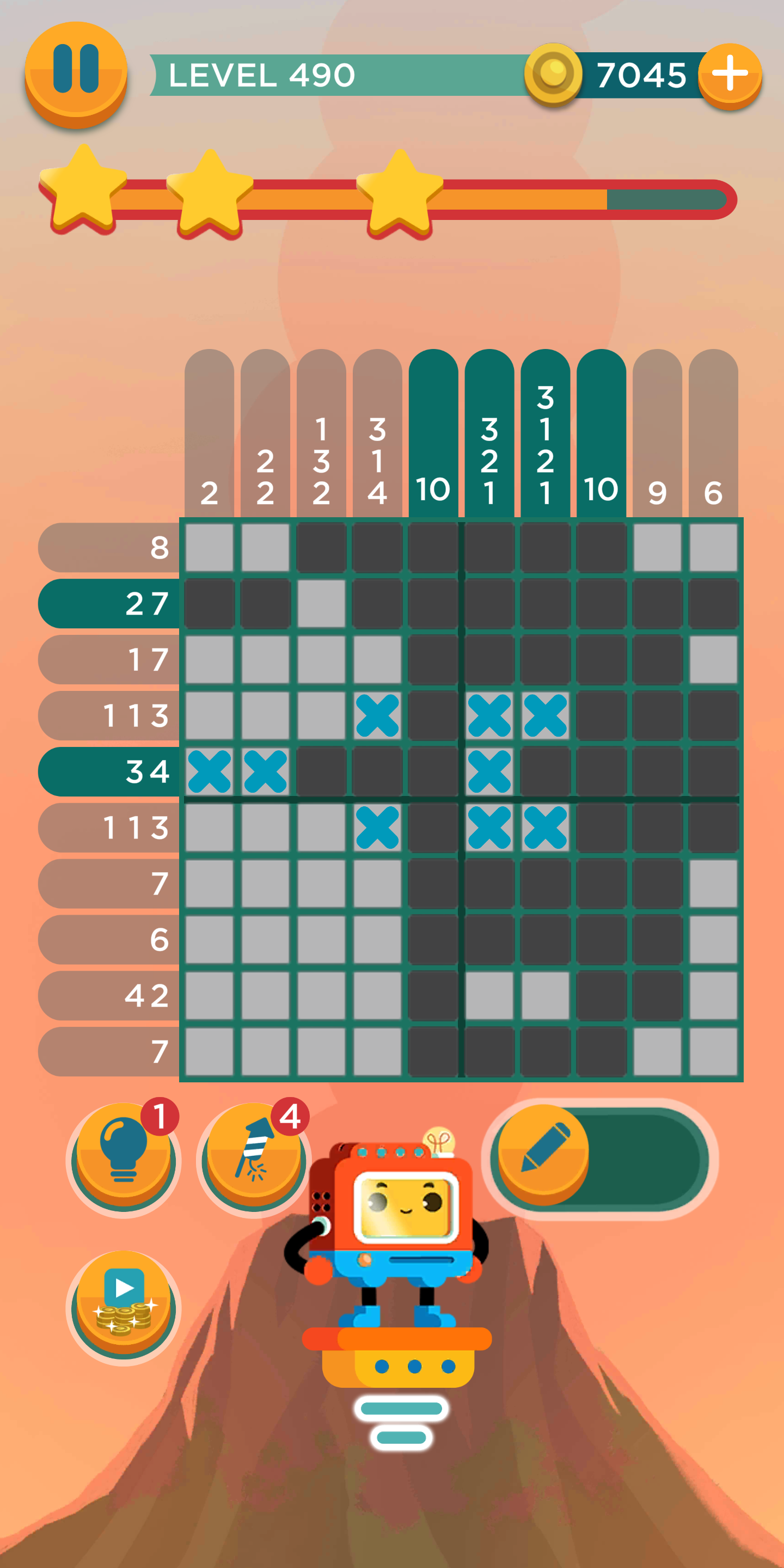Use the firework rocket booster

[254, 1157]
